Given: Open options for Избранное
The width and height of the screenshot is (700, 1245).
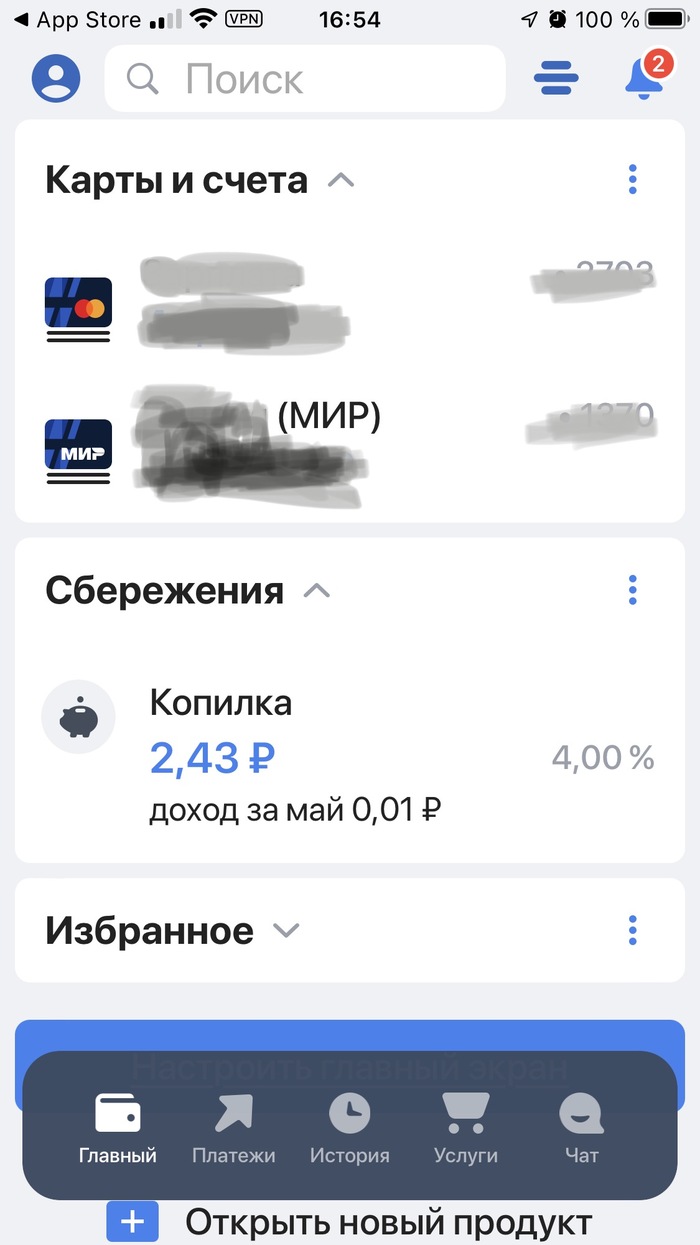Looking at the screenshot, I should point(632,931).
